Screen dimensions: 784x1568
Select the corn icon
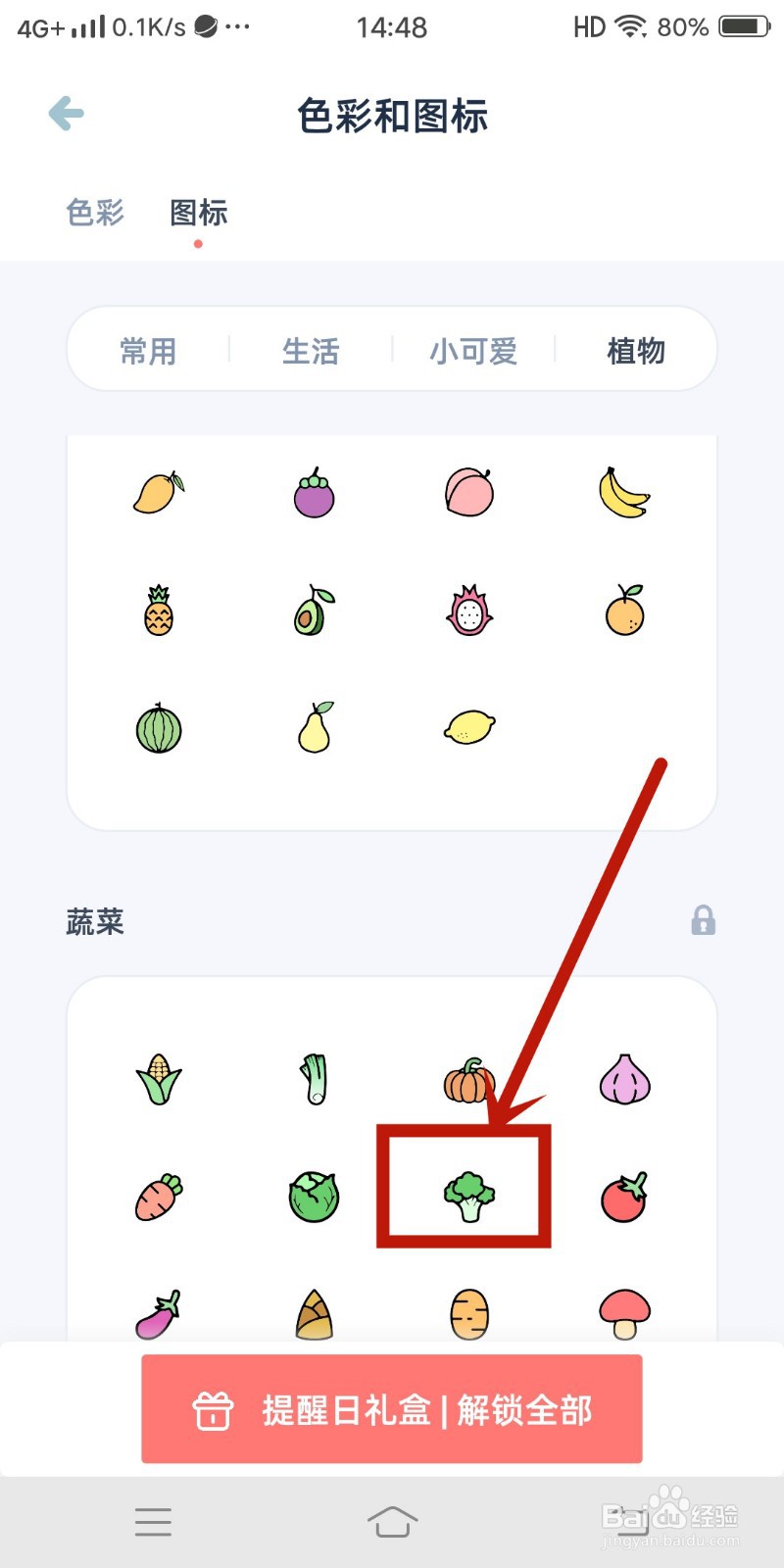[x=158, y=1078]
